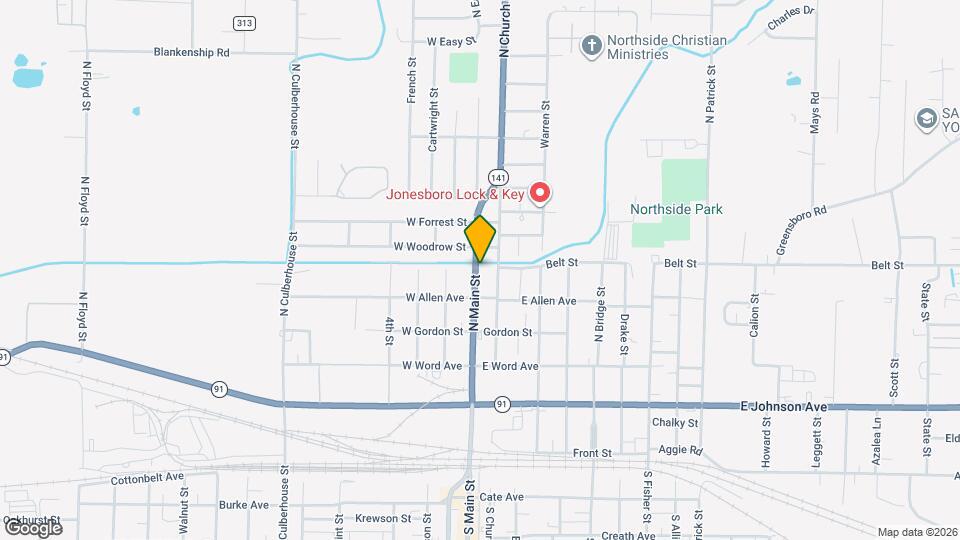The width and height of the screenshot is (960, 540).
Task: Open the Northside Park place label
Action: (676, 209)
